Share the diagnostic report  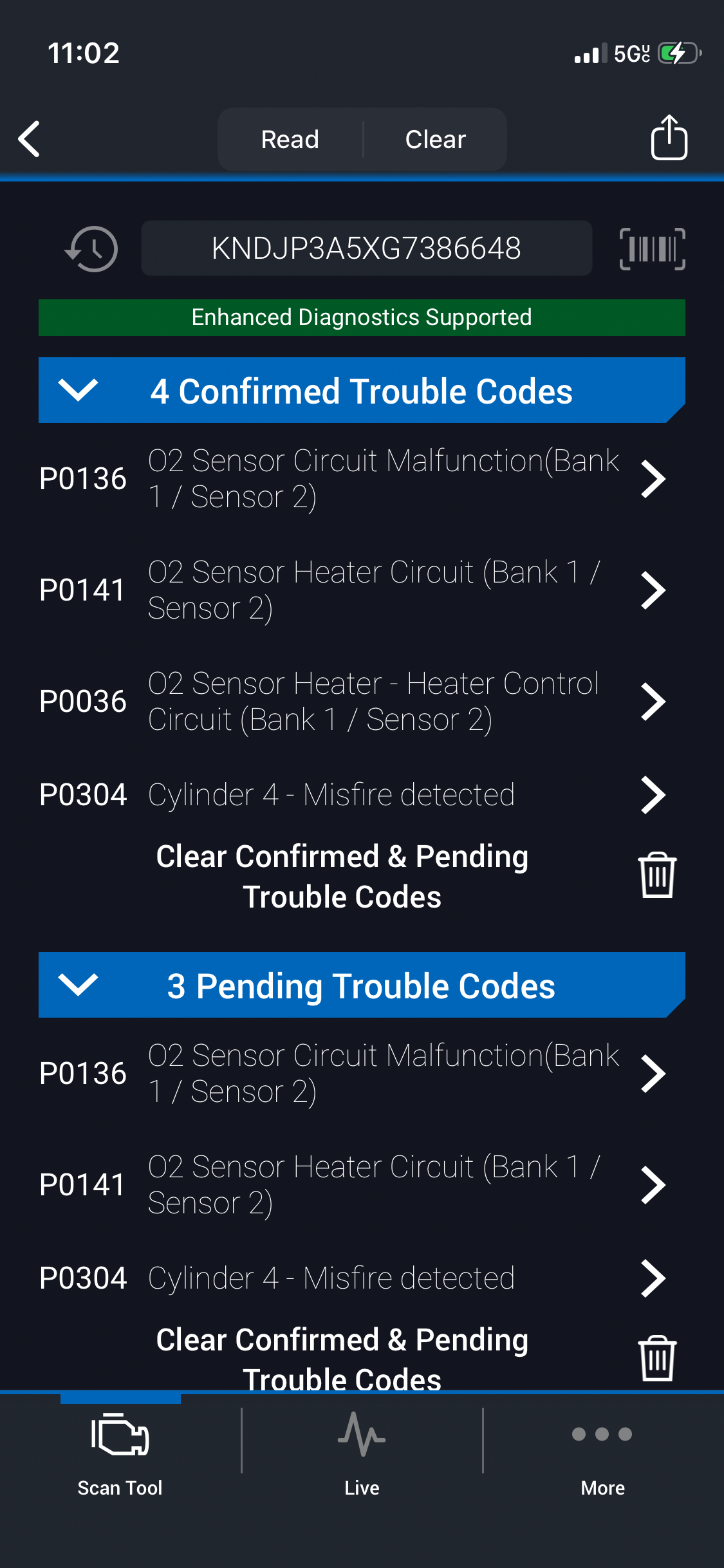click(669, 138)
